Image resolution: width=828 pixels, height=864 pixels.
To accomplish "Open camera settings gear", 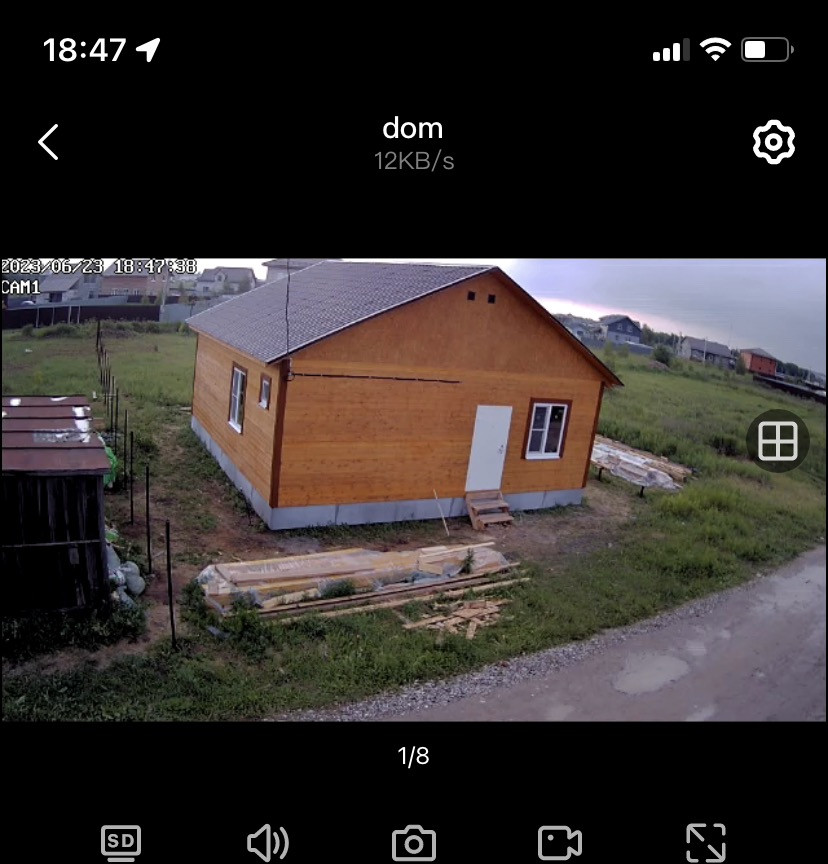I will tap(773, 142).
